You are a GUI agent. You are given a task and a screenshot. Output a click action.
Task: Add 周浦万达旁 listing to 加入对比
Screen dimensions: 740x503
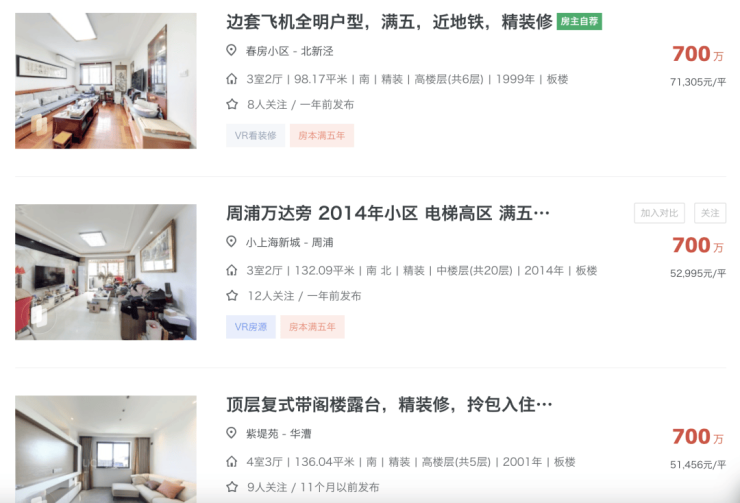coord(659,213)
